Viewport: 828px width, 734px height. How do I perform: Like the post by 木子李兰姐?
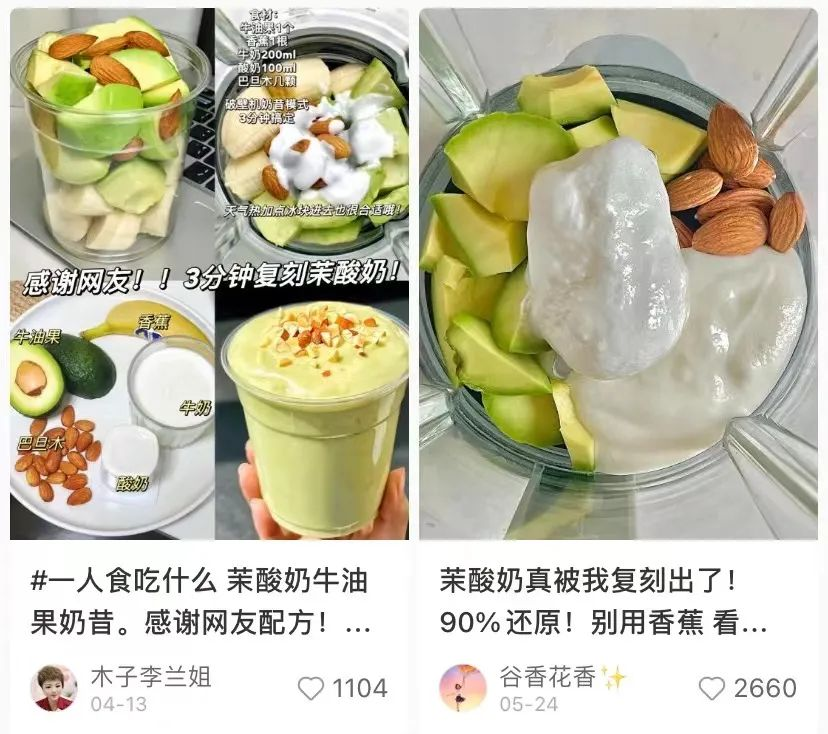(312, 688)
